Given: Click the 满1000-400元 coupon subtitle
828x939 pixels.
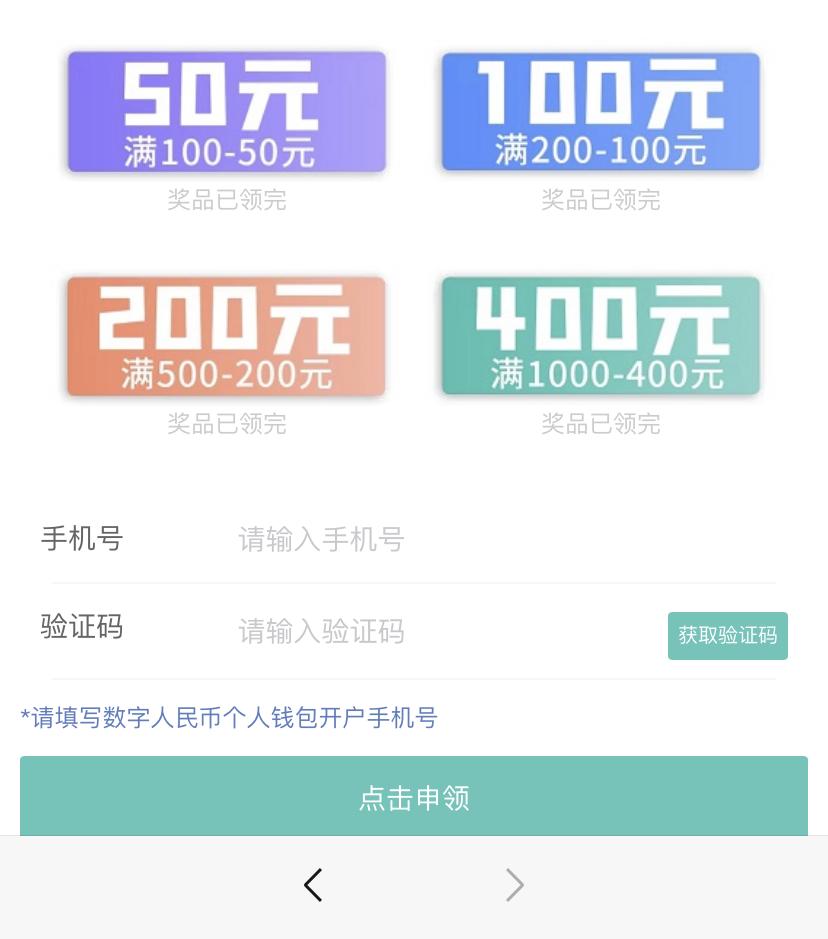Looking at the screenshot, I should [x=600, y=372].
